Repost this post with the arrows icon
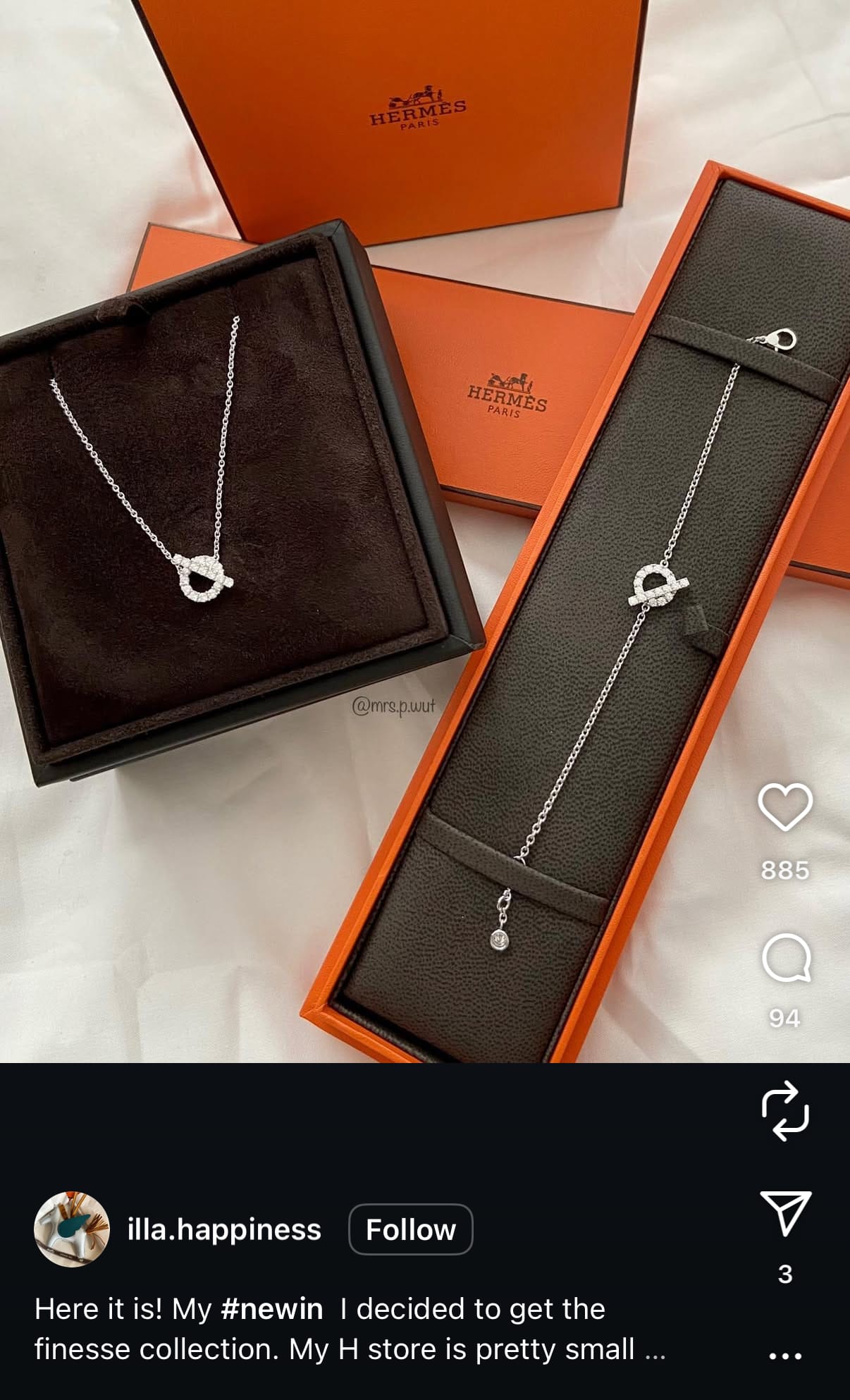The height and width of the screenshot is (1400, 850). point(784,1111)
